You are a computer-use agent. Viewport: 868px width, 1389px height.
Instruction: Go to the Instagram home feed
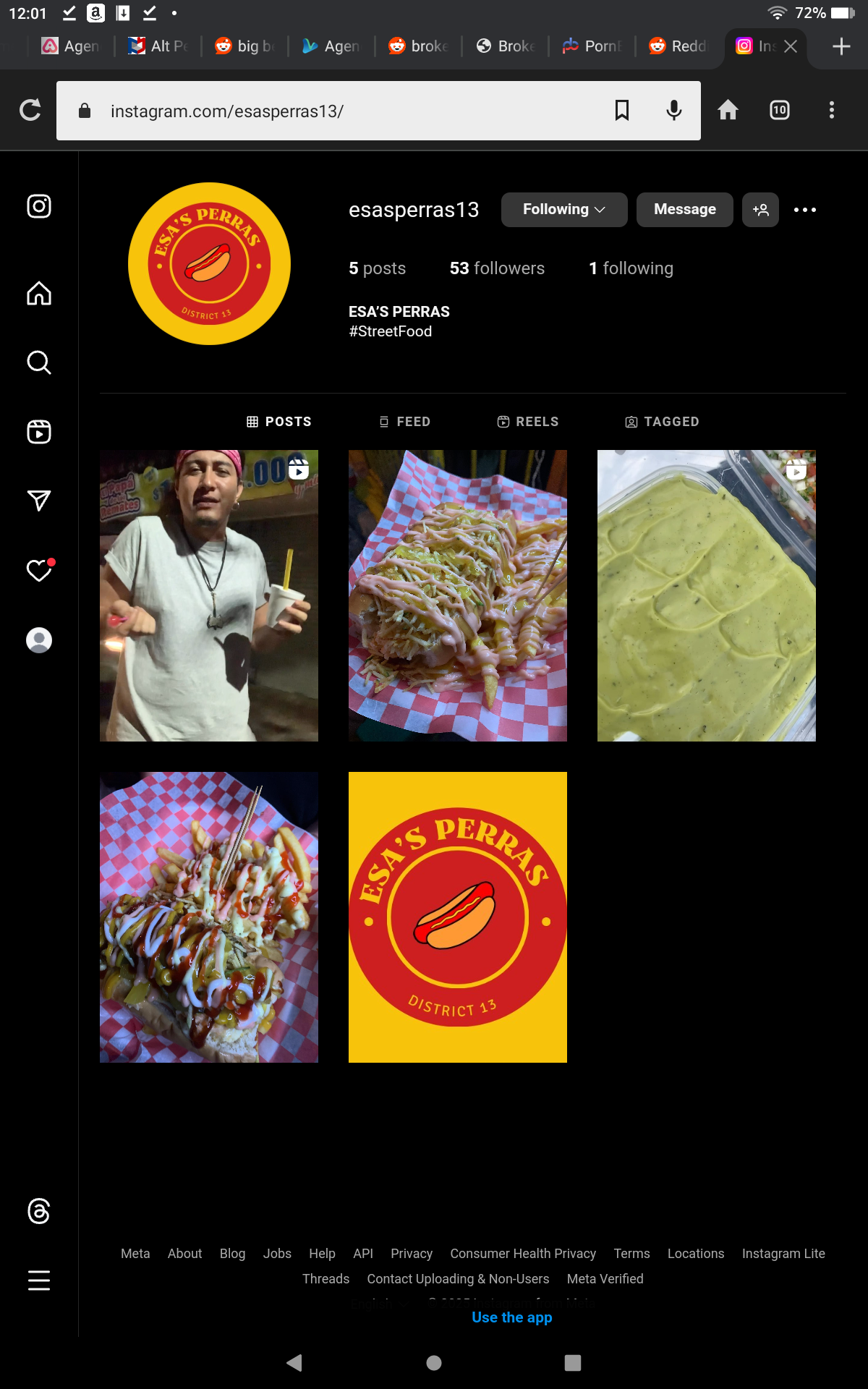[39, 293]
